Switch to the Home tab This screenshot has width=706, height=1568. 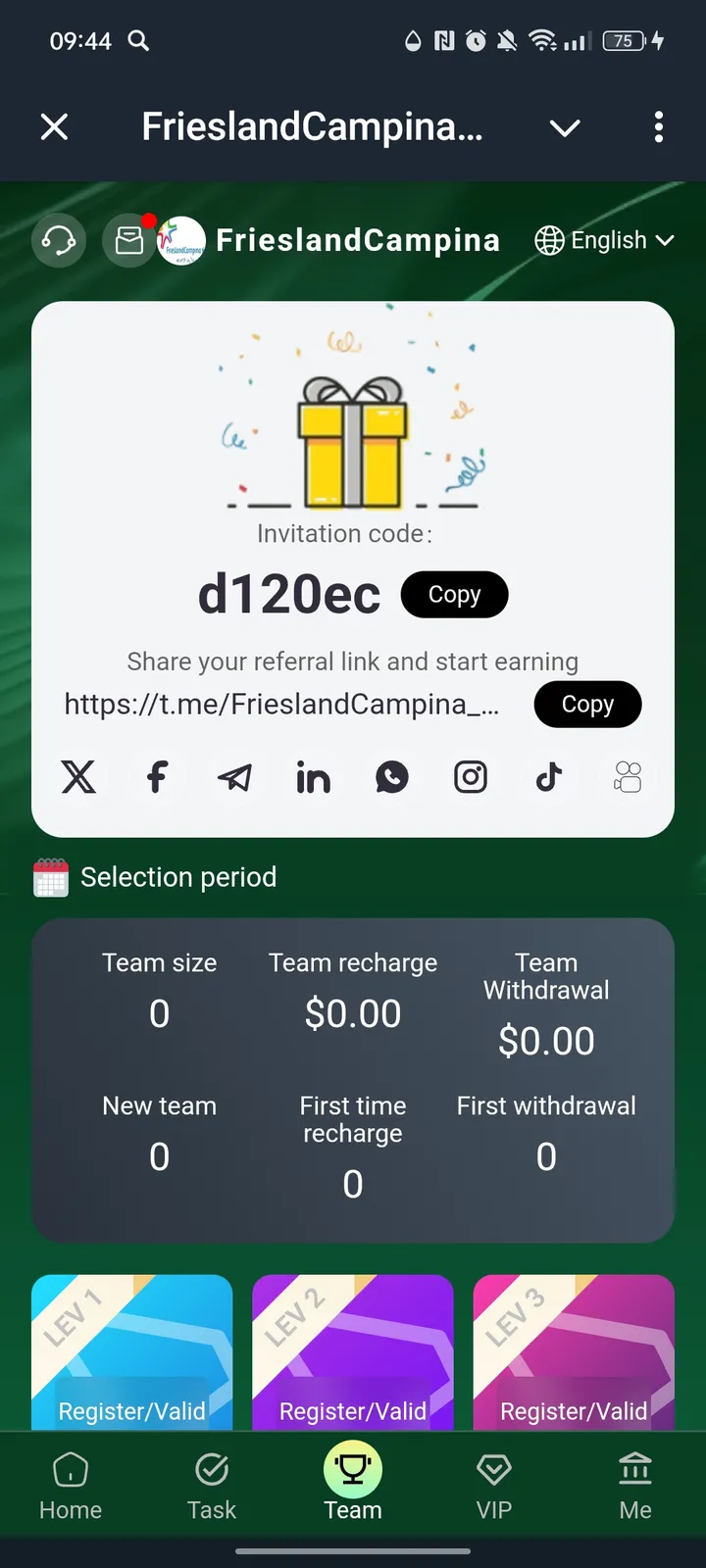71,1486
